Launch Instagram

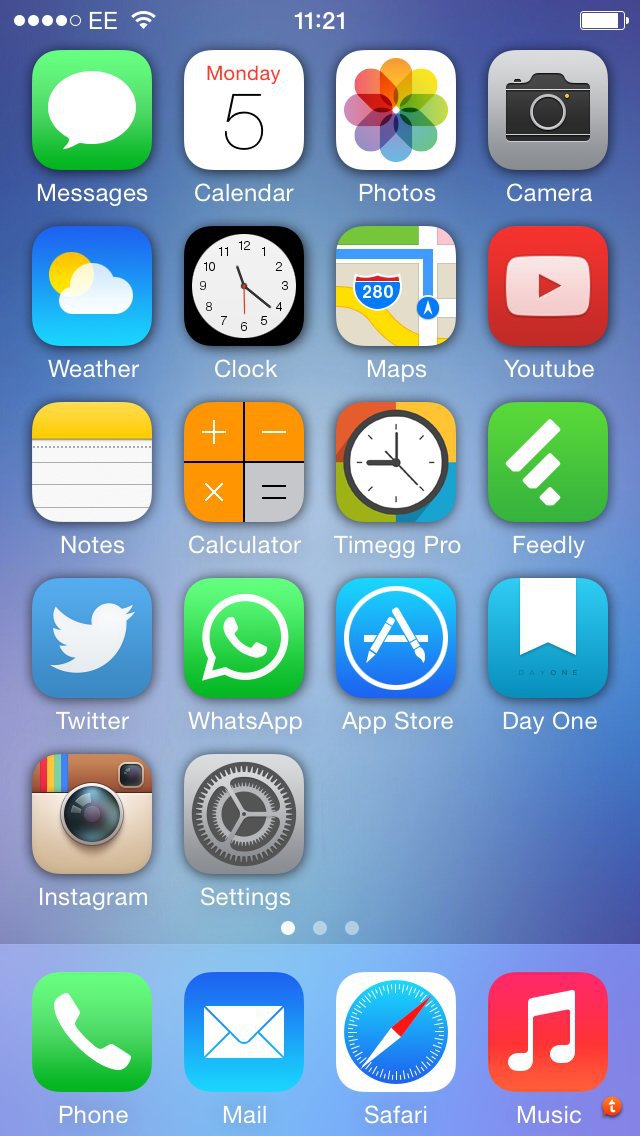pyautogui.click(x=92, y=814)
